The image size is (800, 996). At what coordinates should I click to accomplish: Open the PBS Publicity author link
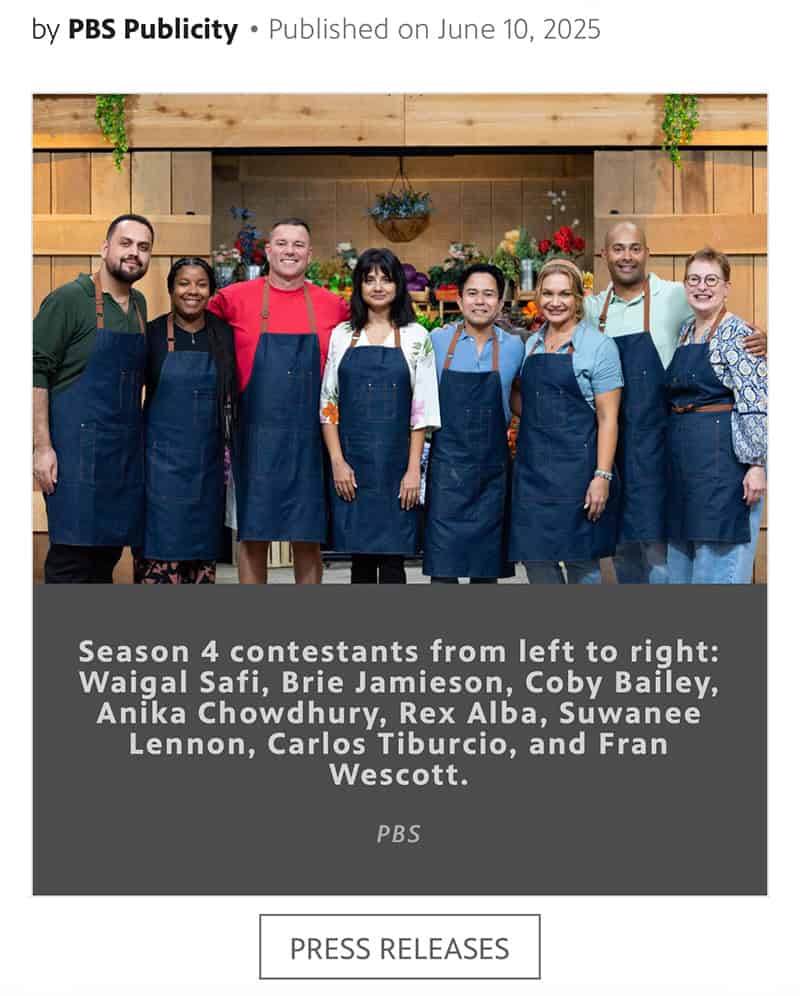click(x=152, y=30)
